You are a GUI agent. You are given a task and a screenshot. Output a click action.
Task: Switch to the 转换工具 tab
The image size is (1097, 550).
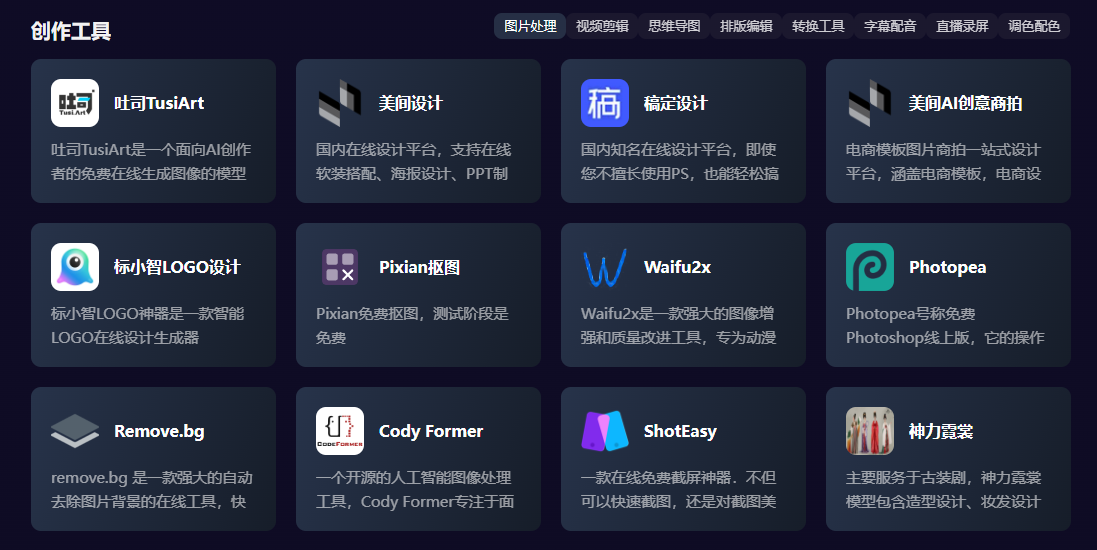818,26
